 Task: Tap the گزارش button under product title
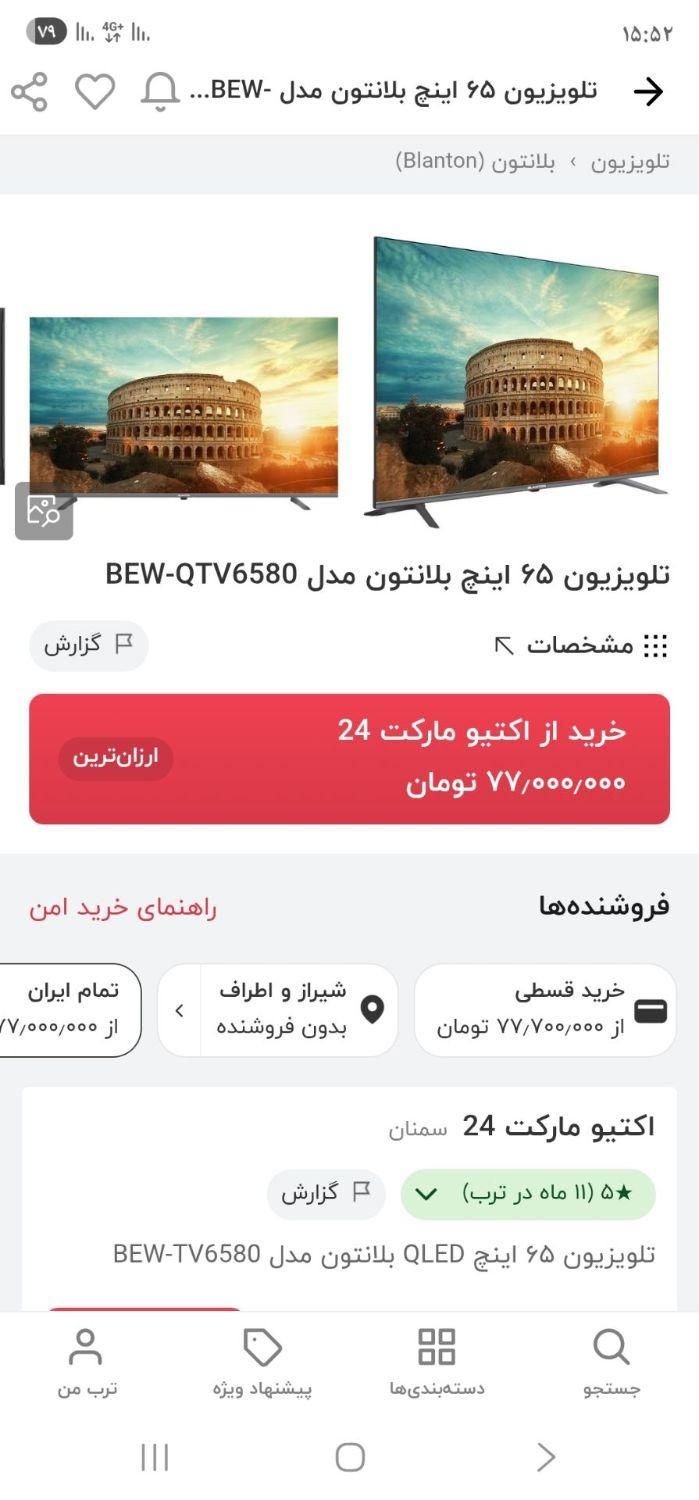point(88,645)
